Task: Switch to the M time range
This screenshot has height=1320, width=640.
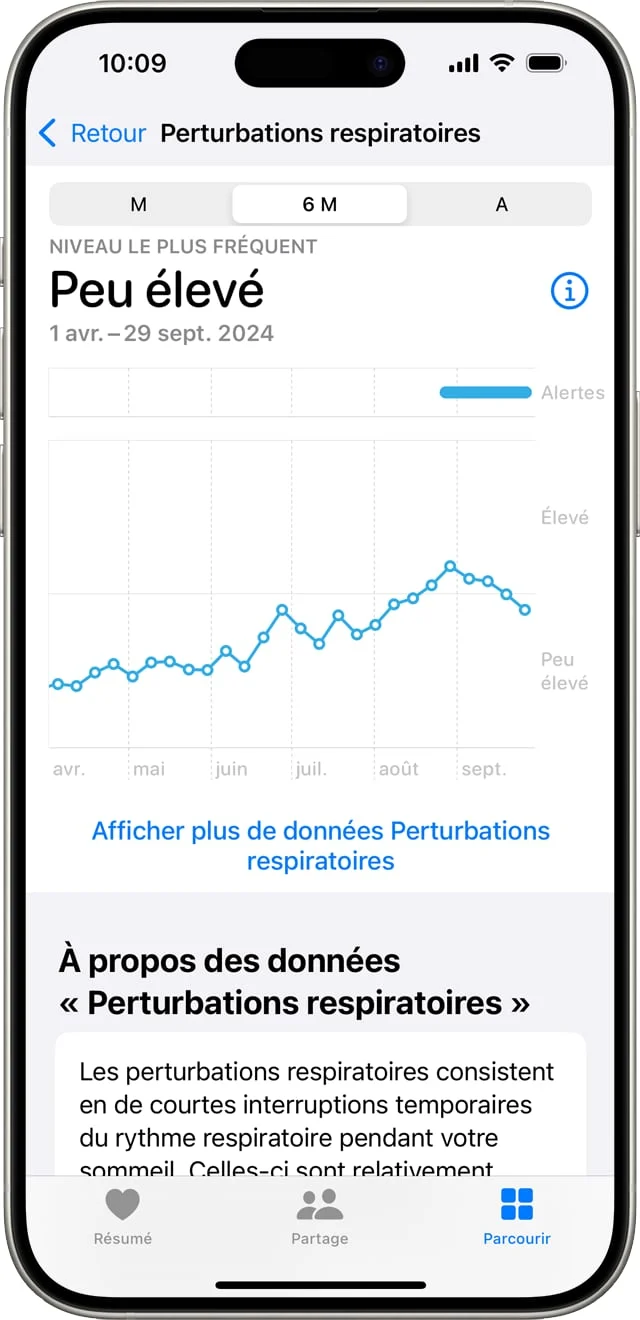Action: point(139,204)
